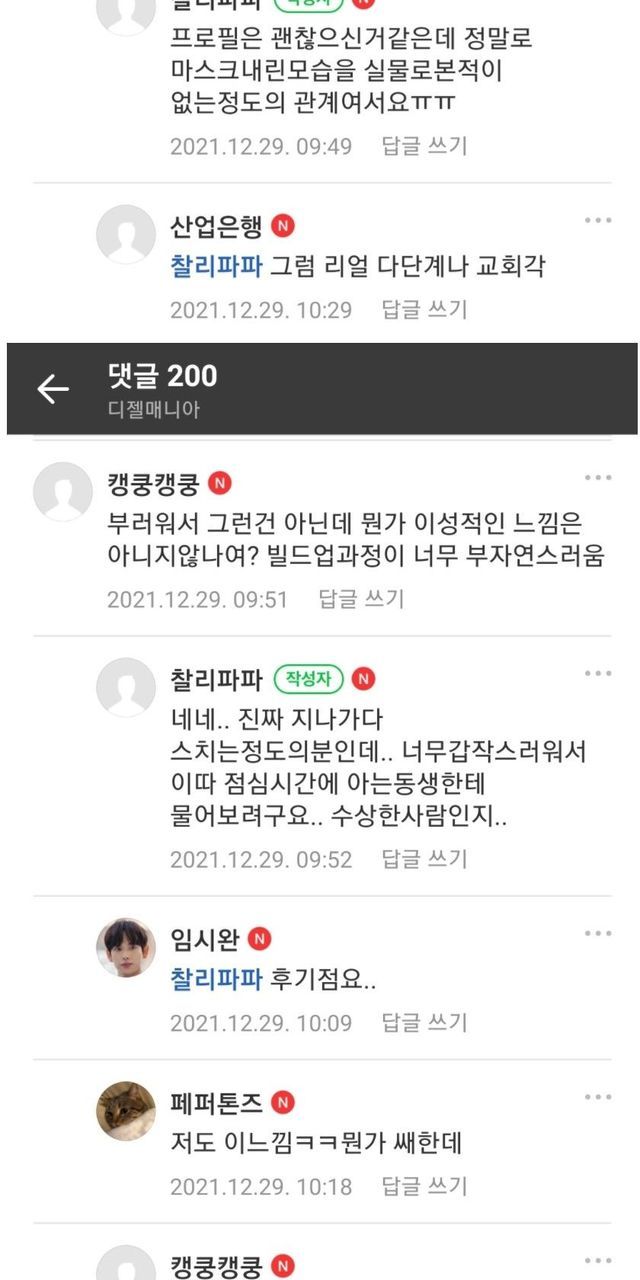This screenshot has width=640, height=1280.
Task: Open 찰리파파 mention in 산업은행's comment
Action: click(216, 267)
